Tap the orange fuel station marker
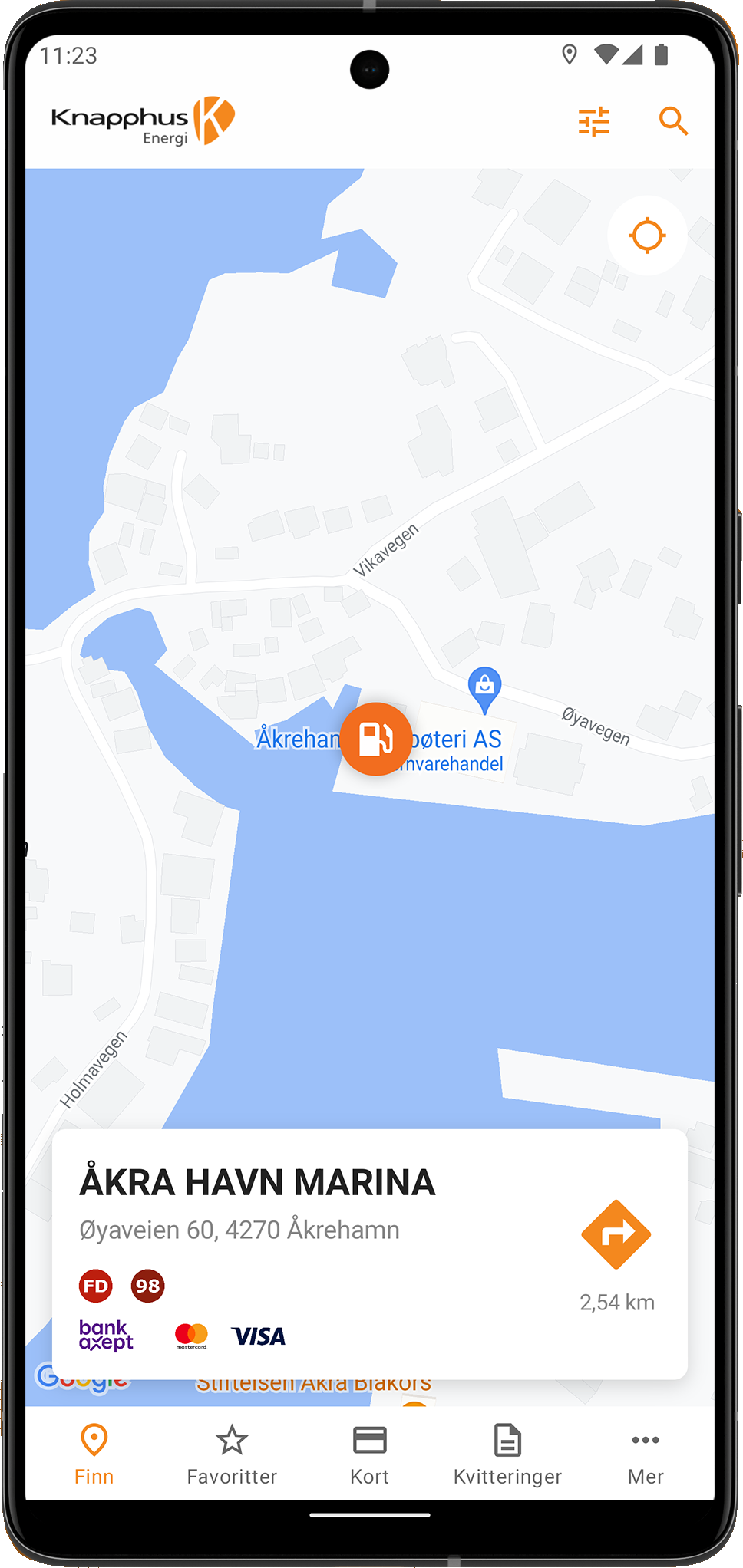Viewport: 743px width, 1568px height. (376, 739)
